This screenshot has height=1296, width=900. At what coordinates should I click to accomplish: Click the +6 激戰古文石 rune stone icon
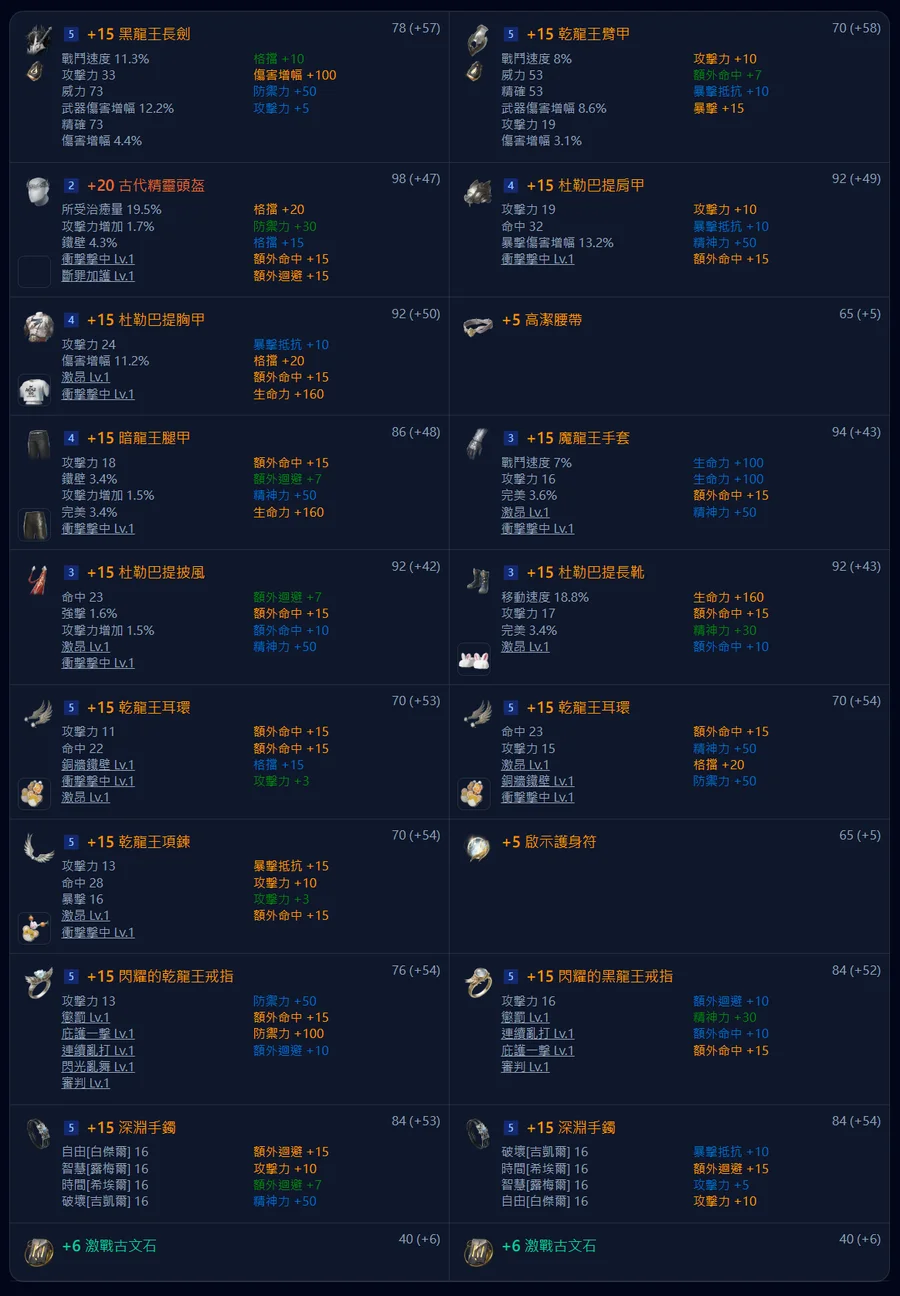coord(38,1250)
